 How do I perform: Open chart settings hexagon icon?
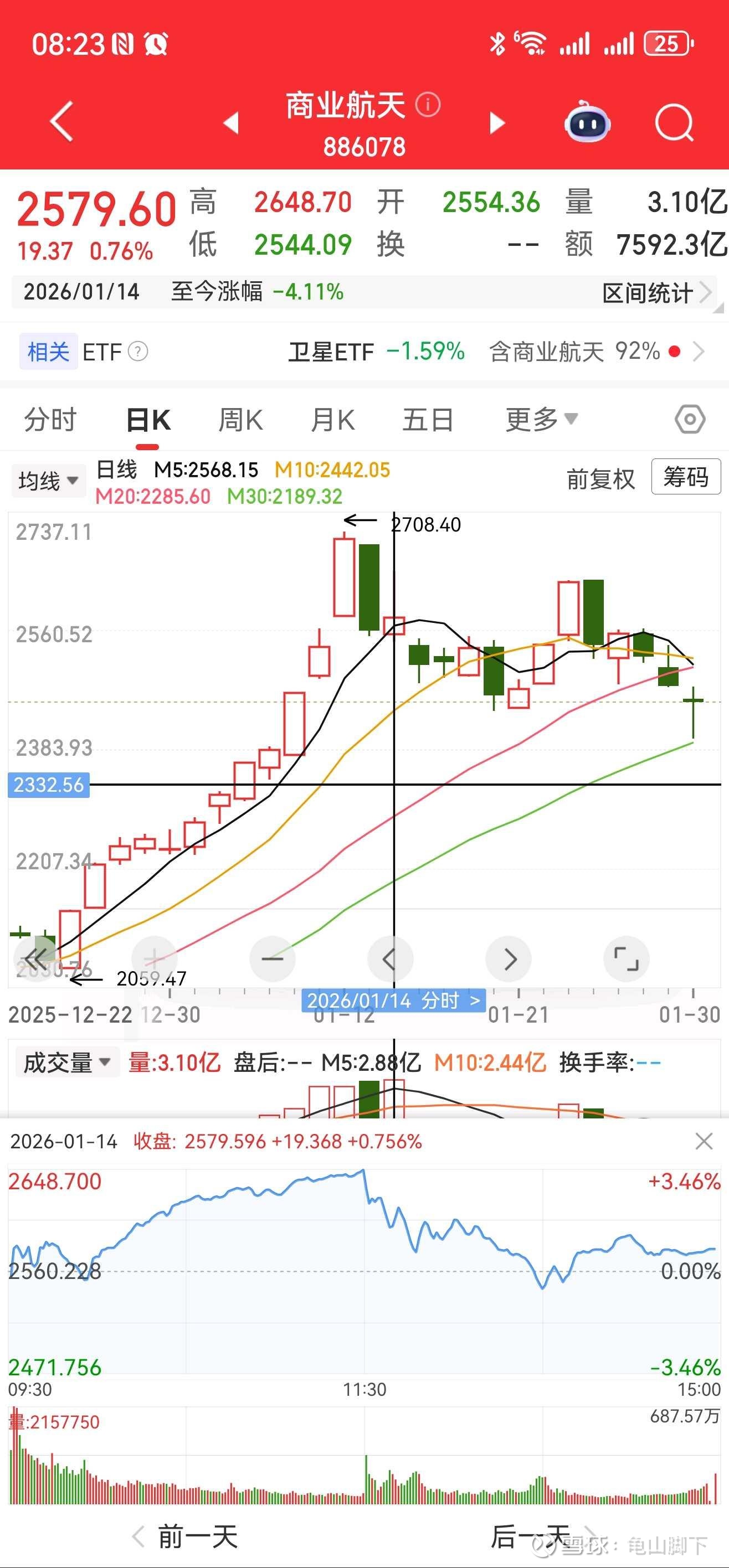tap(690, 419)
